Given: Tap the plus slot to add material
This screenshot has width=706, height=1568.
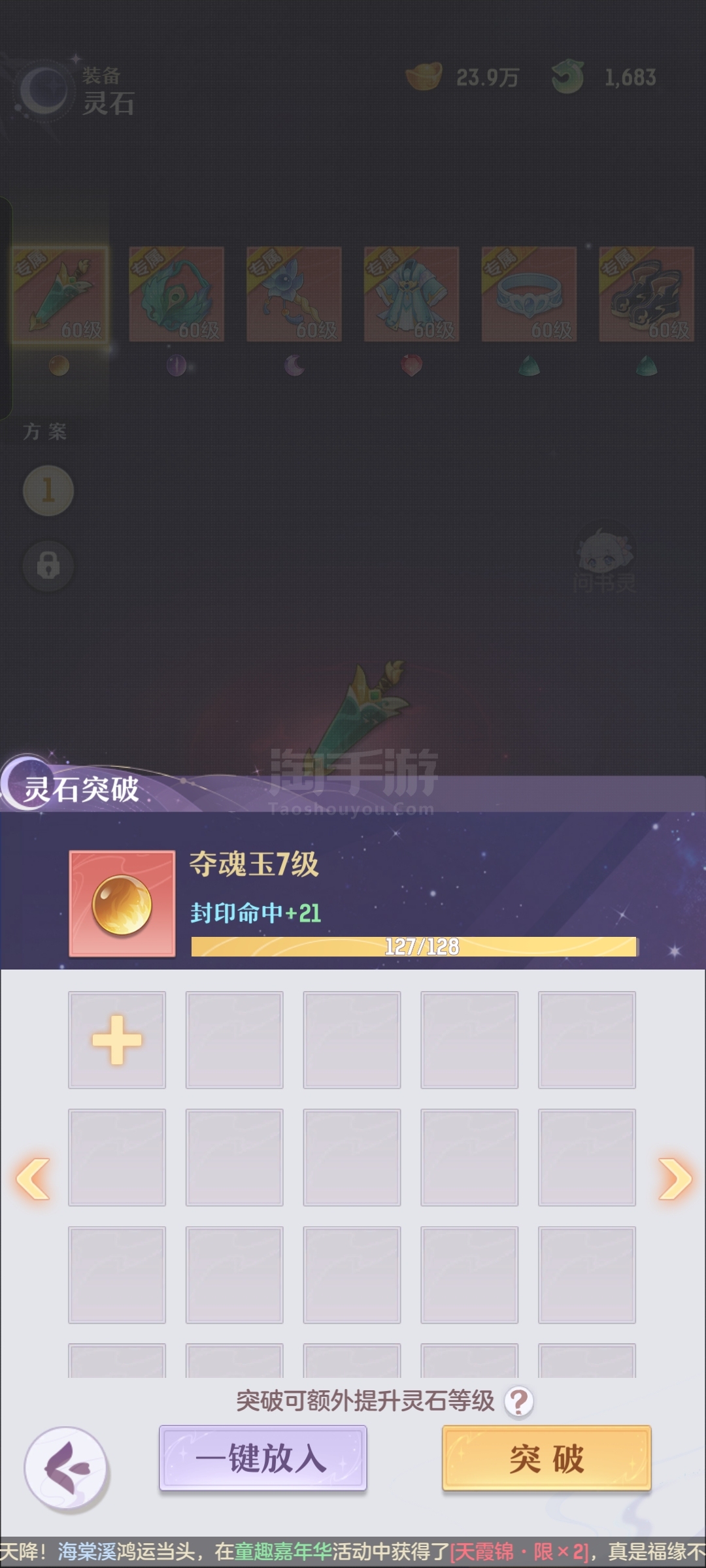Looking at the screenshot, I should click(117, 1040).
